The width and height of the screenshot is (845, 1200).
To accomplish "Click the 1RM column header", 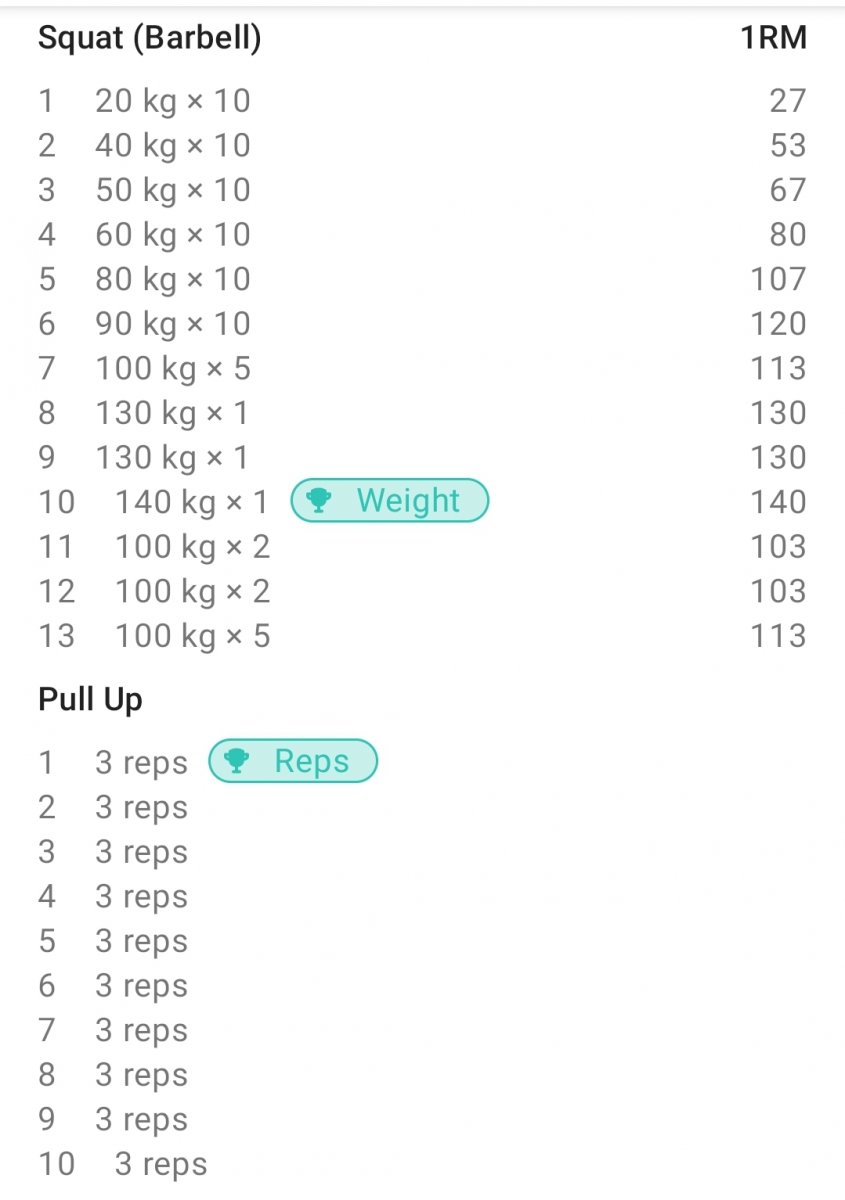I will 775,37.
